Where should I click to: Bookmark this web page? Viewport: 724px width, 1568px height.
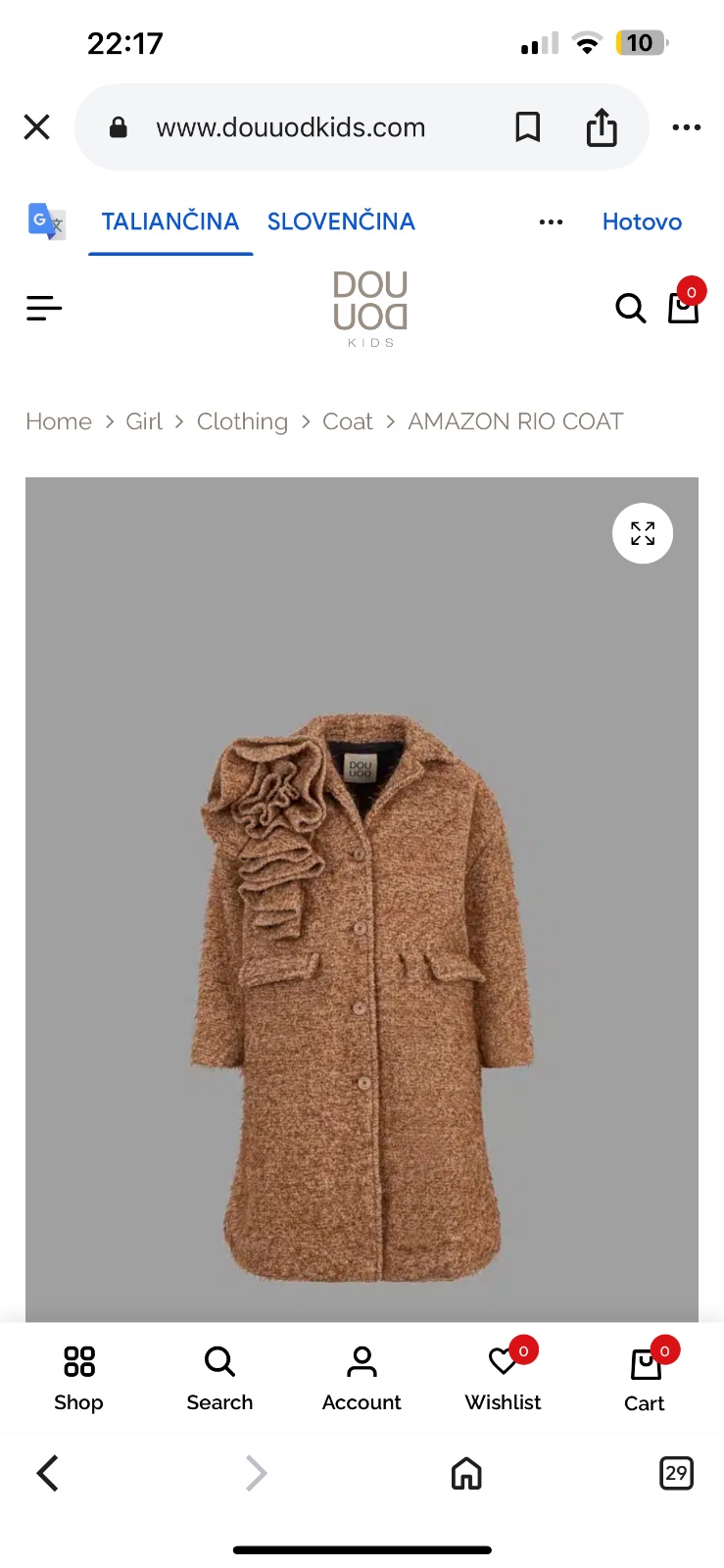527,127
